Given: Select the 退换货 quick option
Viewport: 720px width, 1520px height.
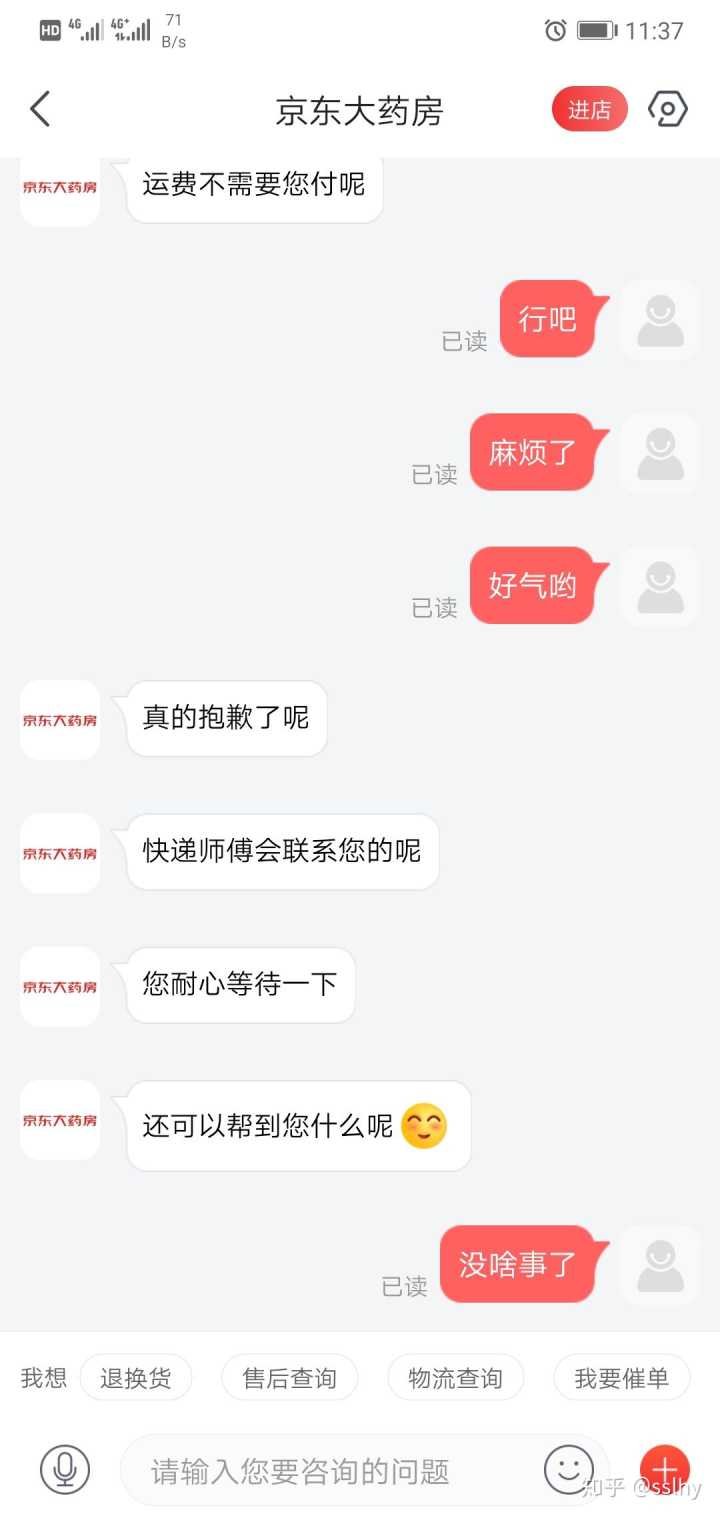Looking at the screenshot, I should pyautogui.click(x=136, y=1378).
